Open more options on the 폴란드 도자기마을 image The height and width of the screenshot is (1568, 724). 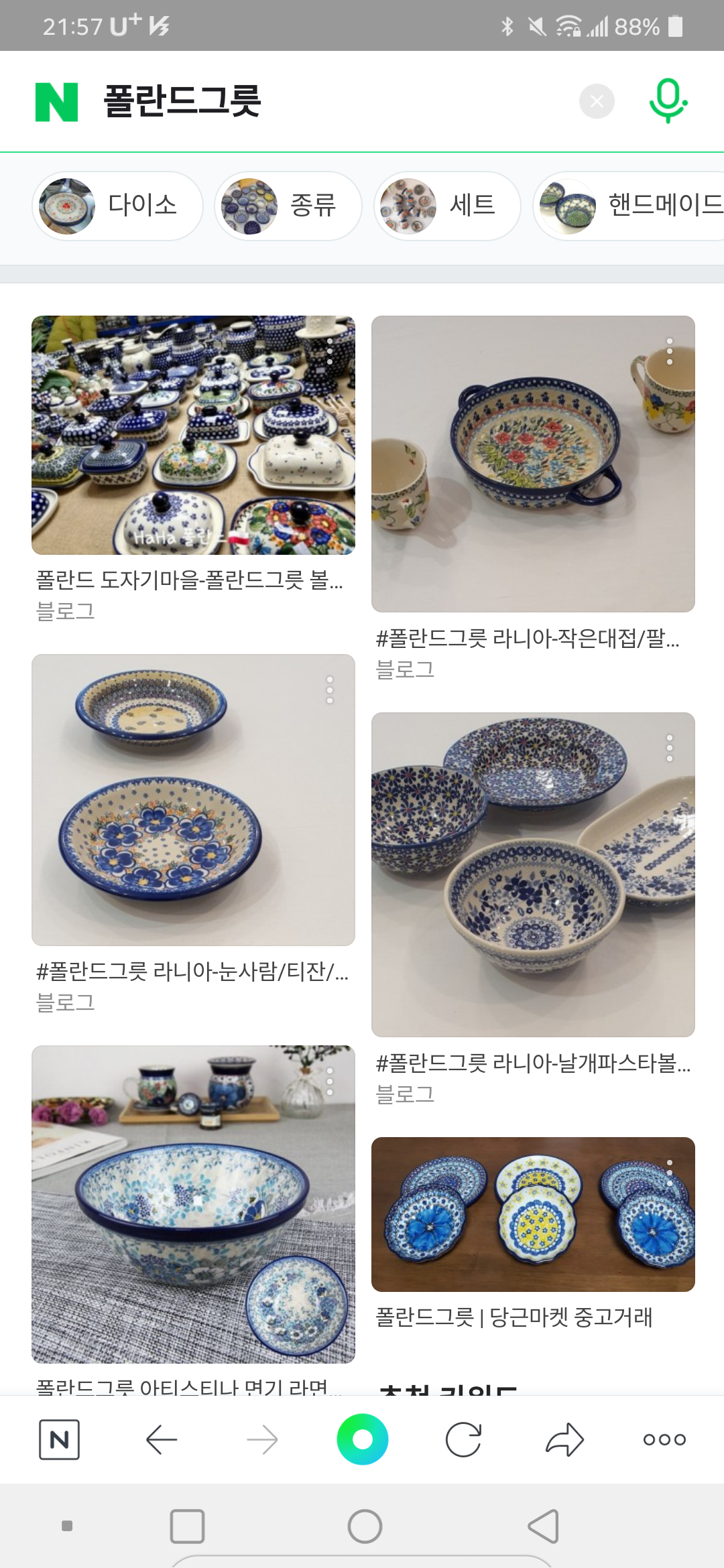pyautogui.click(x=329, y=351)
